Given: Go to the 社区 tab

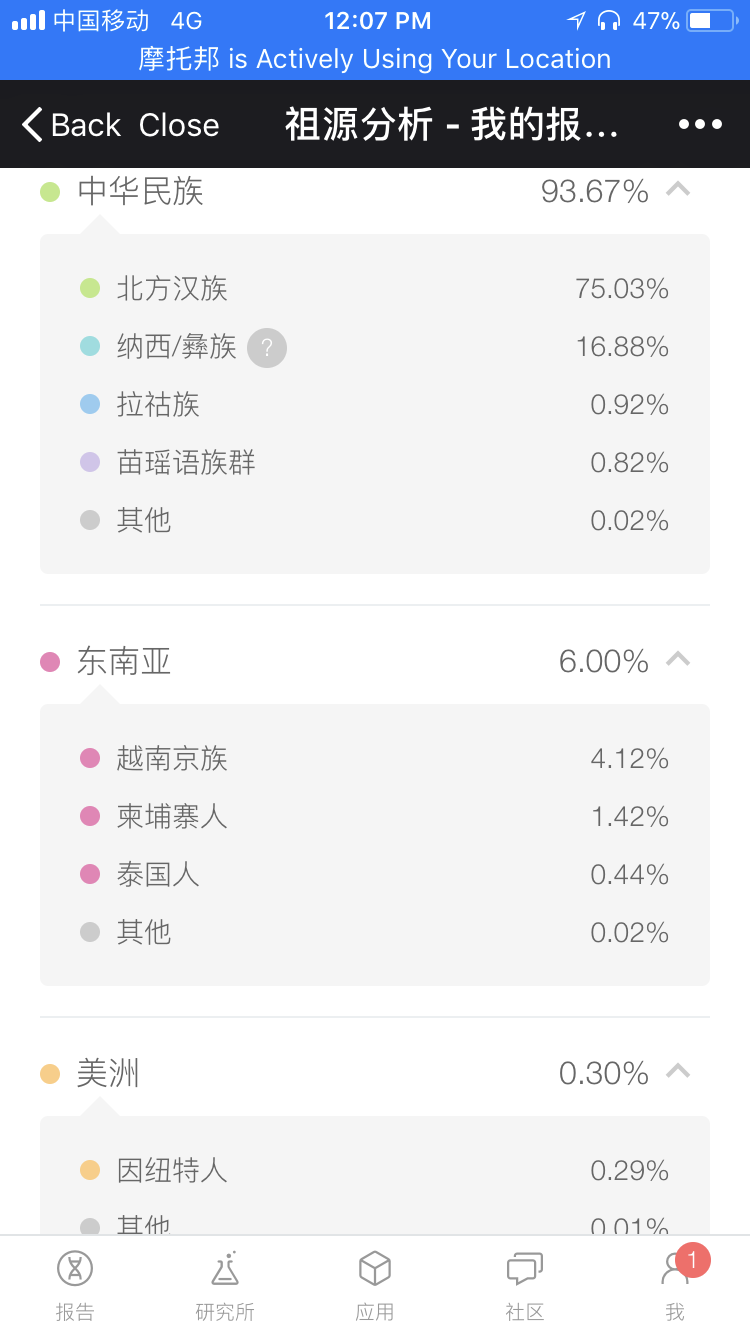Looking at the screenshot, I should [x=525, y=1285].
